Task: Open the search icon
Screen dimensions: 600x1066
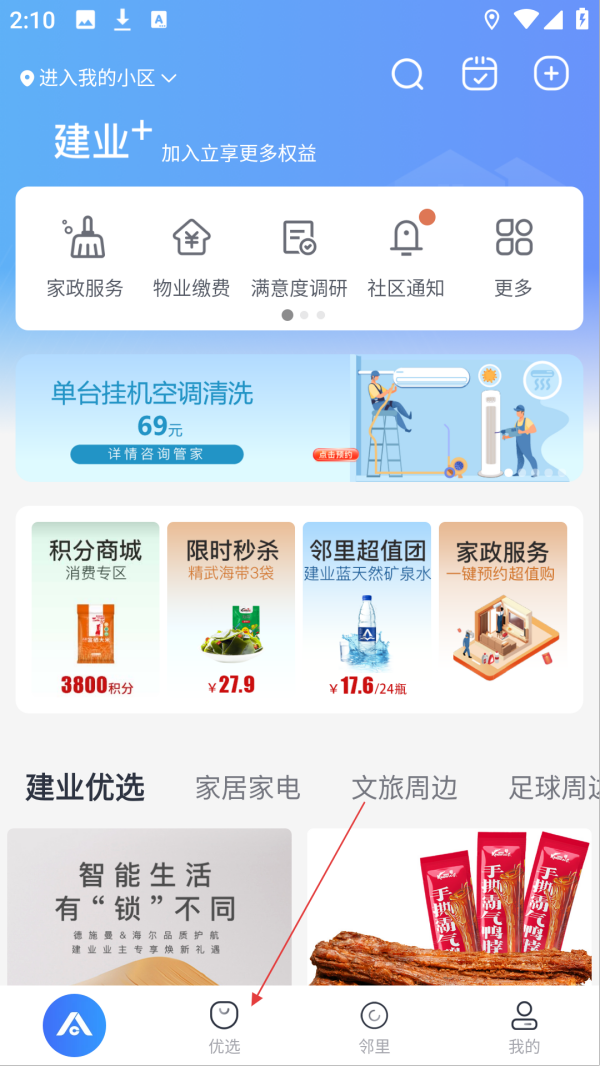Action: click(x=408, y=74)
